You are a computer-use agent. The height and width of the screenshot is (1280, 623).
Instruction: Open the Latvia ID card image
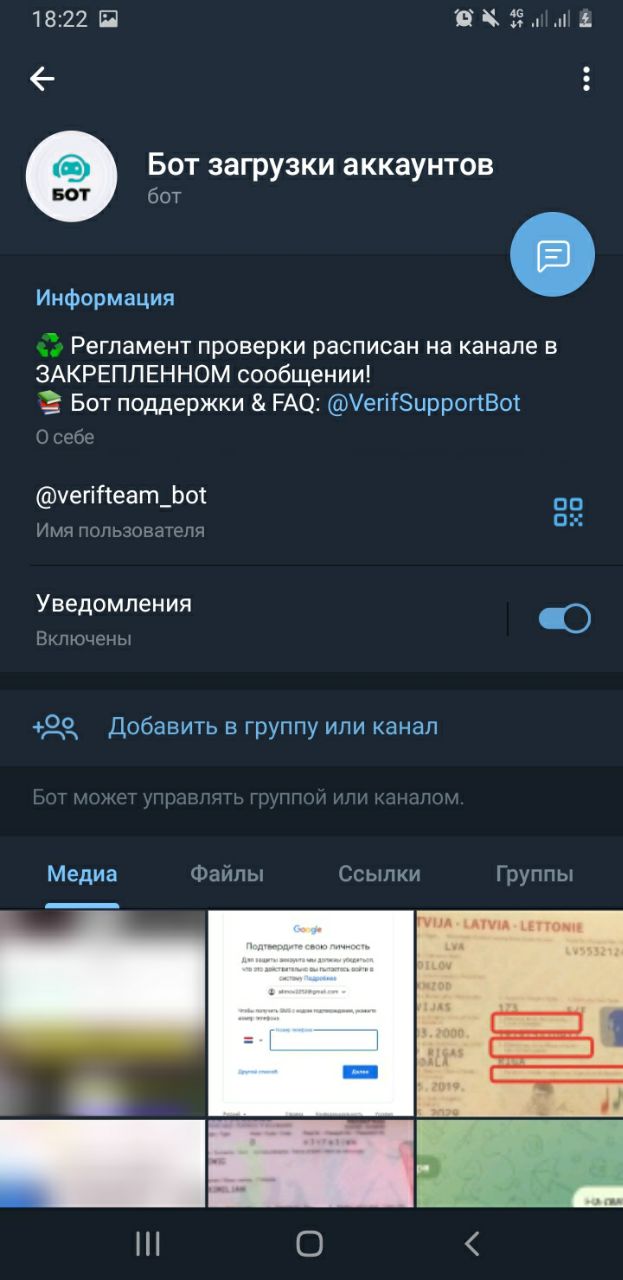[x=519, y=1012]
